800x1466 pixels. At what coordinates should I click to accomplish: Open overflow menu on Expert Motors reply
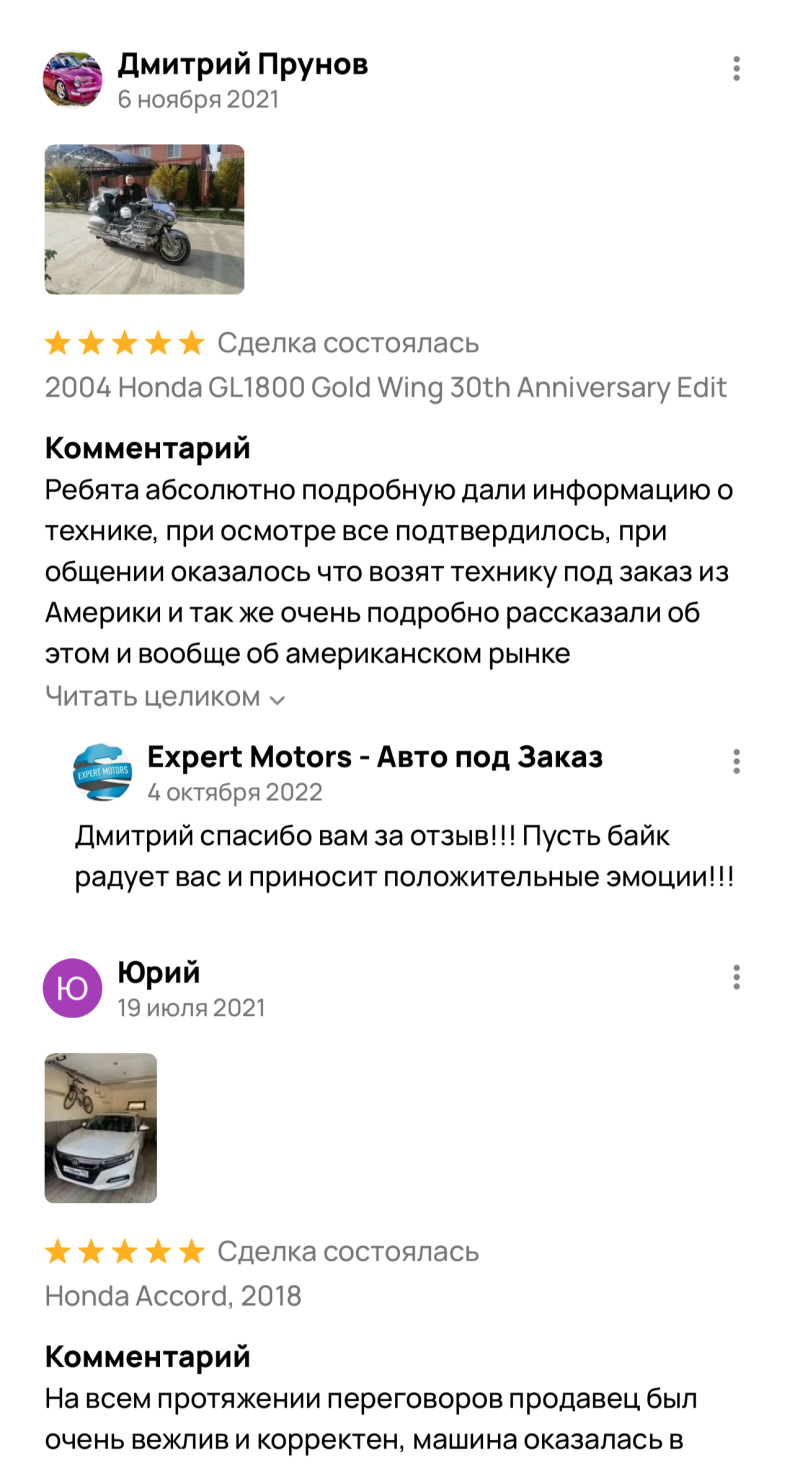click(736, 761)
